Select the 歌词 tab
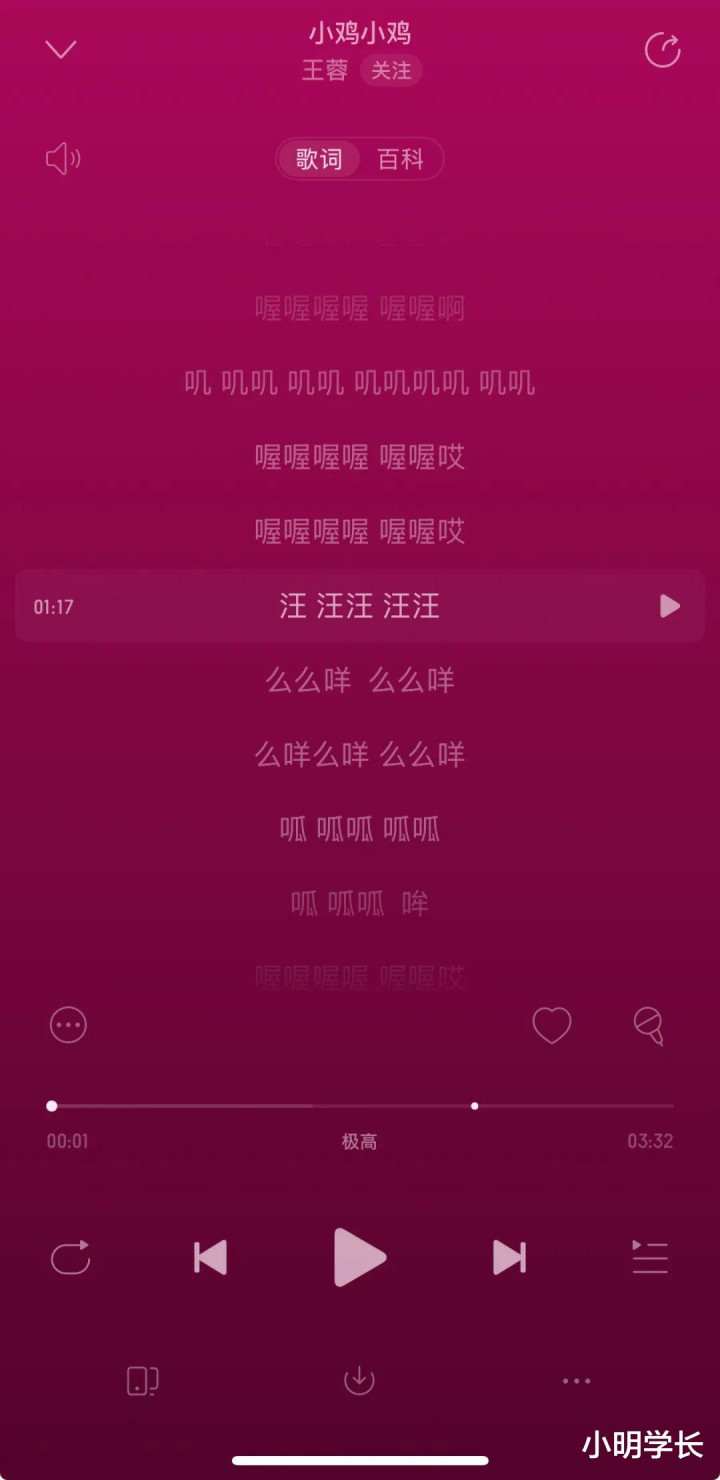Screen dimensions: 720x1480 319,159
